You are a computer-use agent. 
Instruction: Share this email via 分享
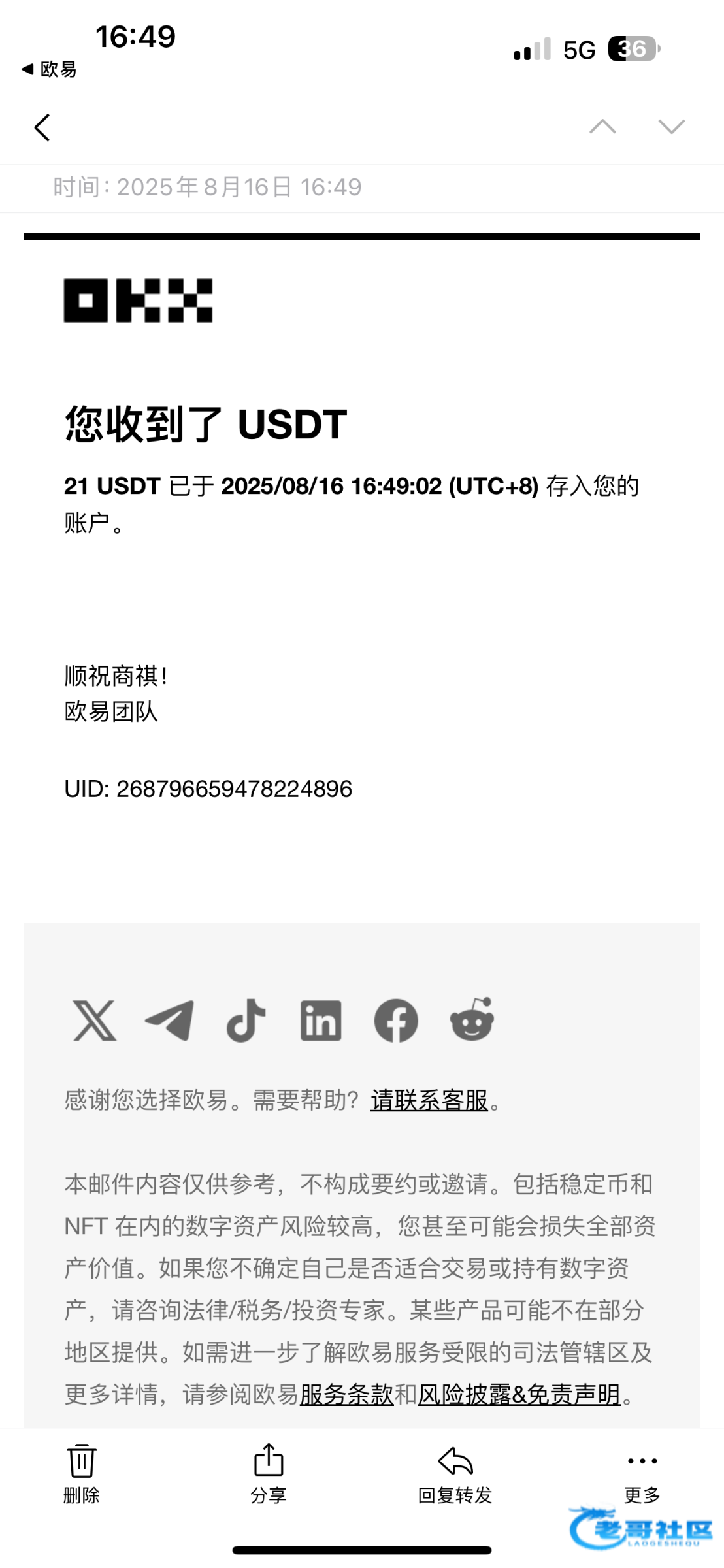[269, 1474]
